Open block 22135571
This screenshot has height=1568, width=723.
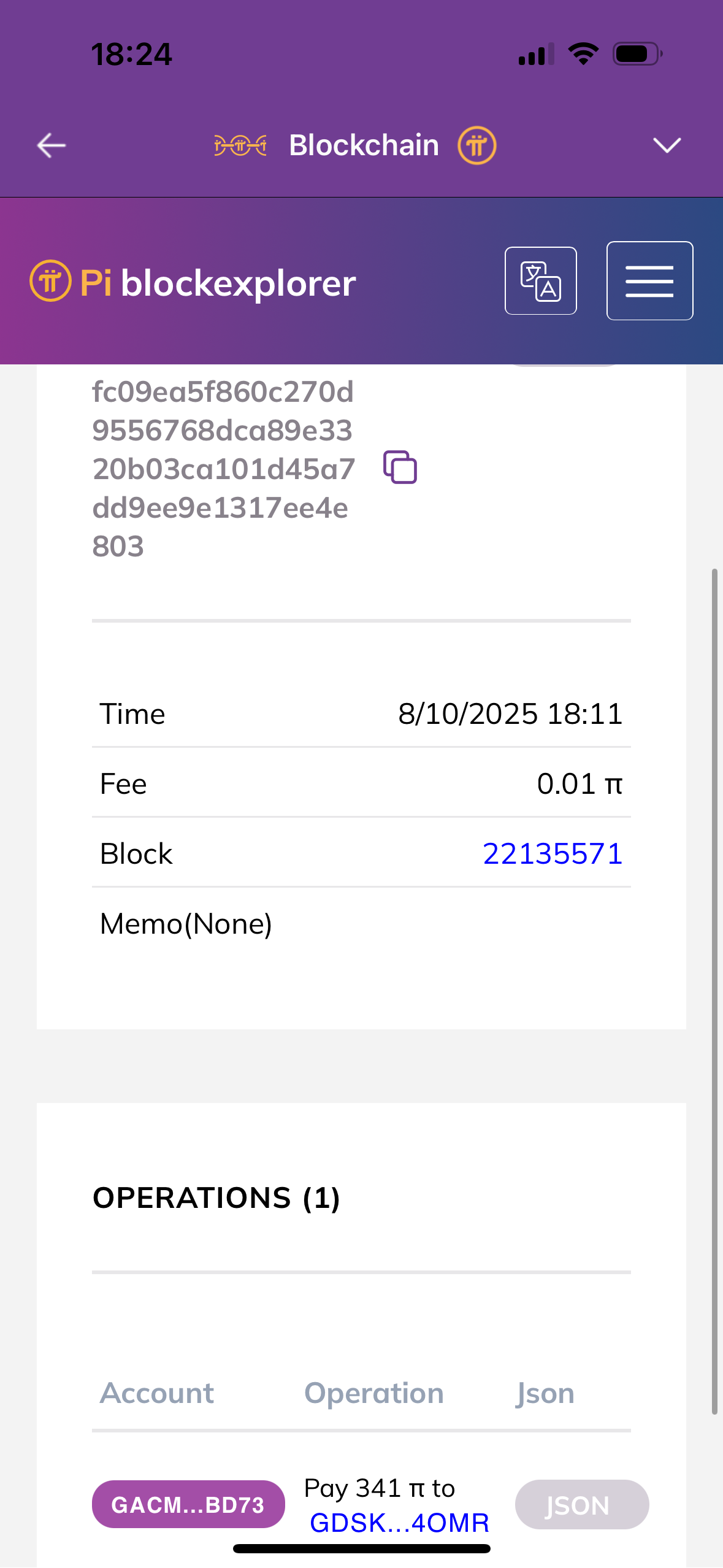(x=553, y=853)
